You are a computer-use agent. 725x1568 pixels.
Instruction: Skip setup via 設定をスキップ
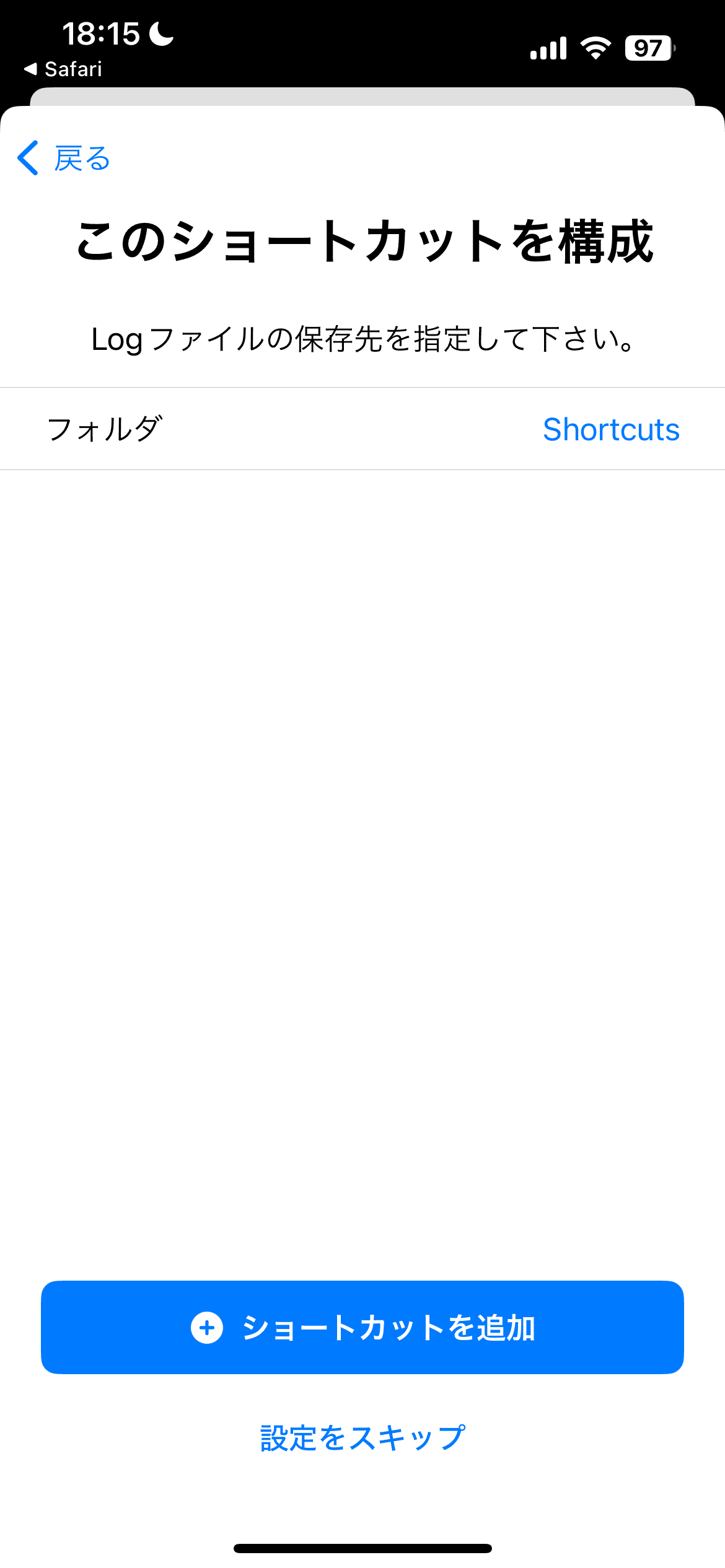click(x=362, y=1437)
